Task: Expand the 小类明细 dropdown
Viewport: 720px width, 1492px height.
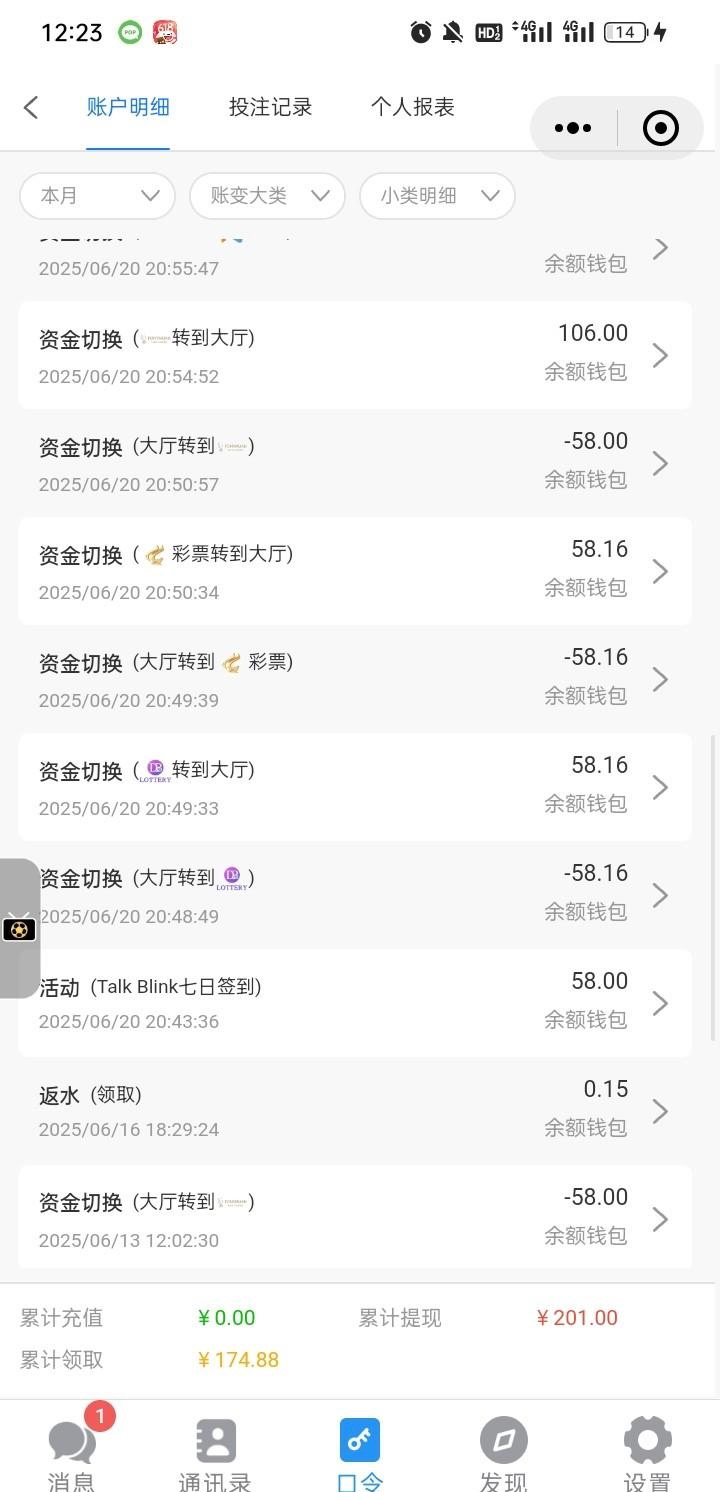Action: [438, 196]
